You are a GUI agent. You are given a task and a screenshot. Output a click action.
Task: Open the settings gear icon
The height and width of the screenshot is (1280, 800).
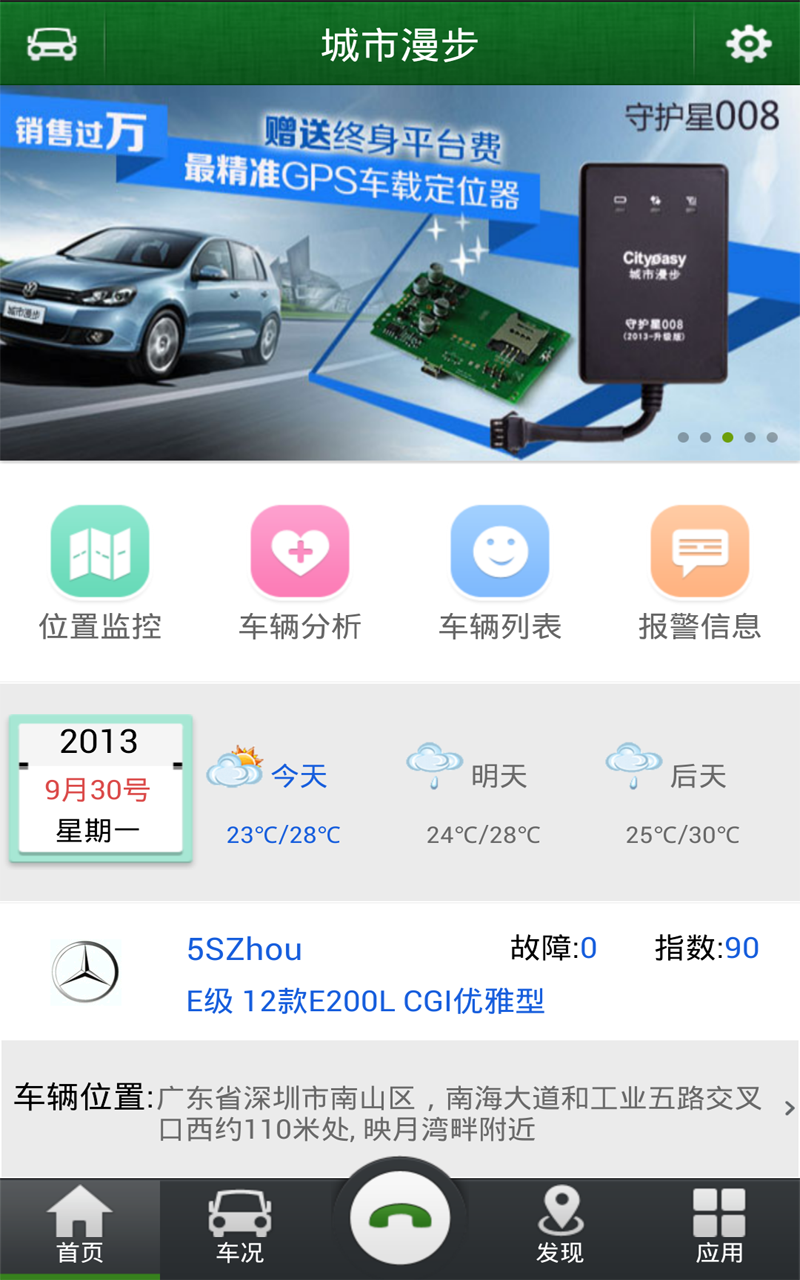(748, 44)
